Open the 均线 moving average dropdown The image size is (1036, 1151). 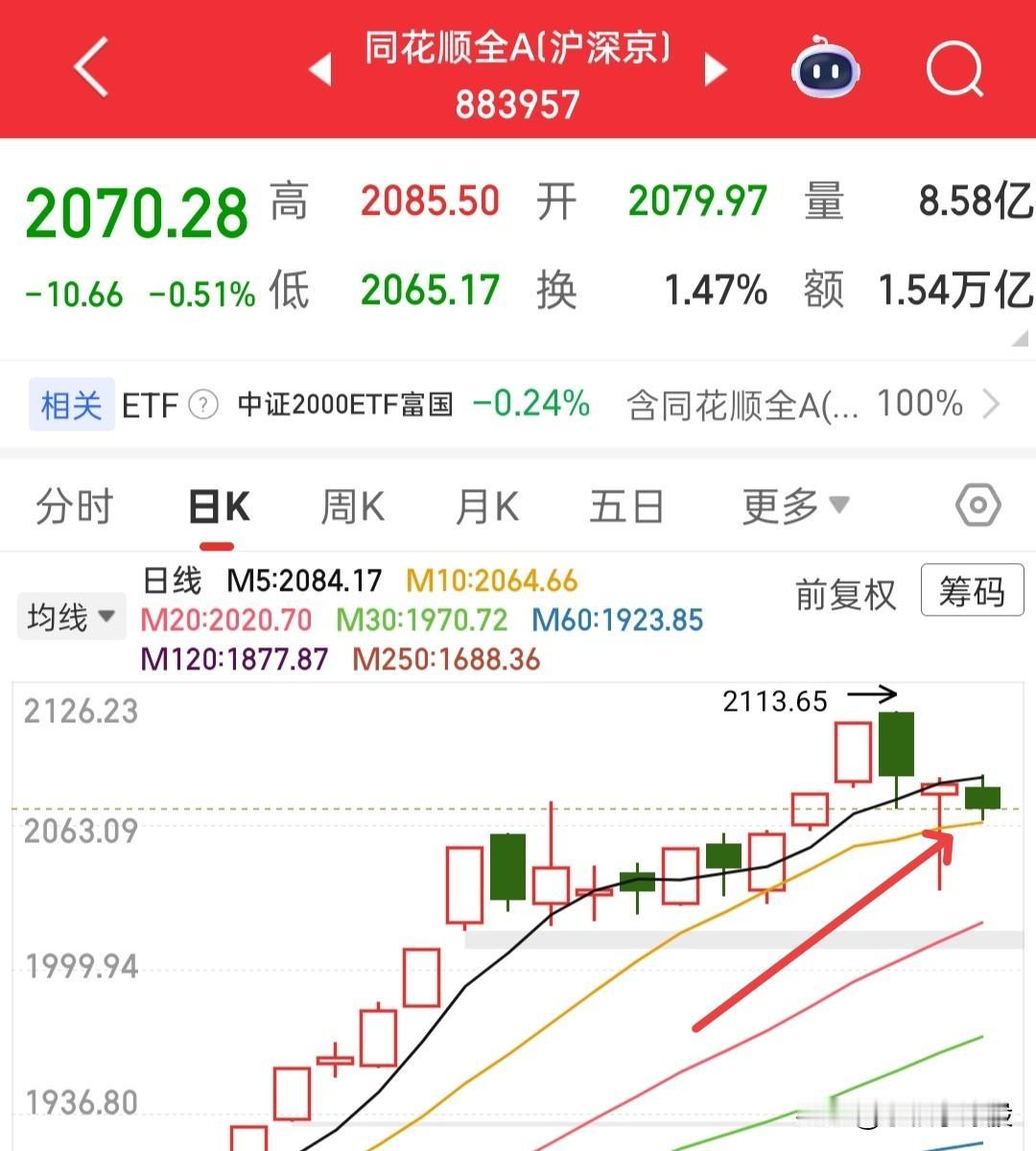pos(71,616)
